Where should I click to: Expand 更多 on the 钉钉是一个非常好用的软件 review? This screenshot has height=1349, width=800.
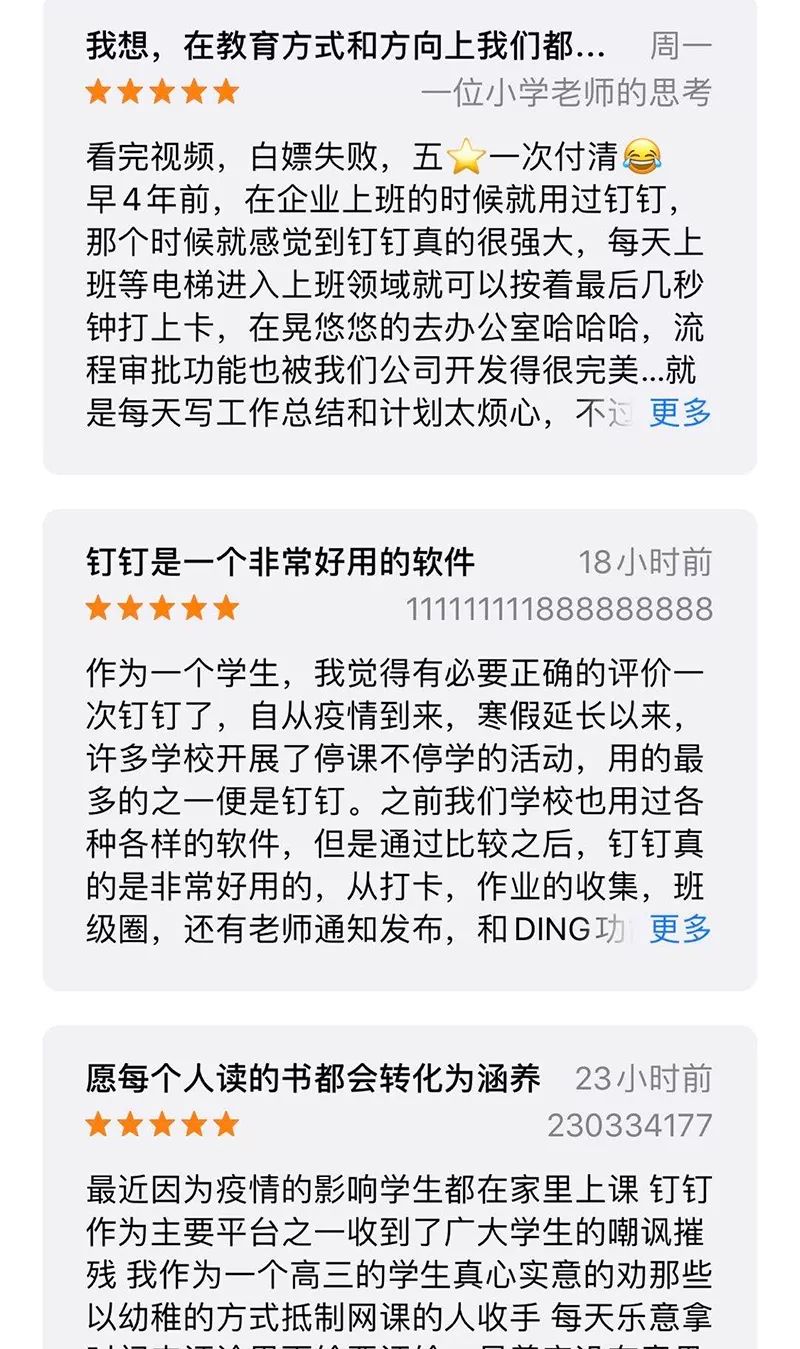680,929
